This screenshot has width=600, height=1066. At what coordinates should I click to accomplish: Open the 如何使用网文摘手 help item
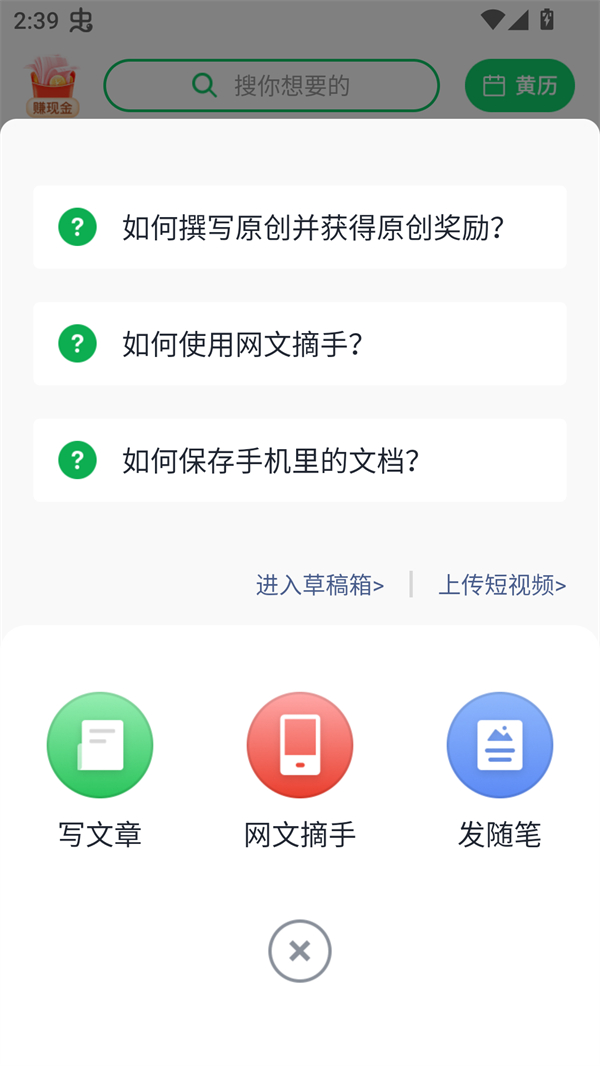300,344
